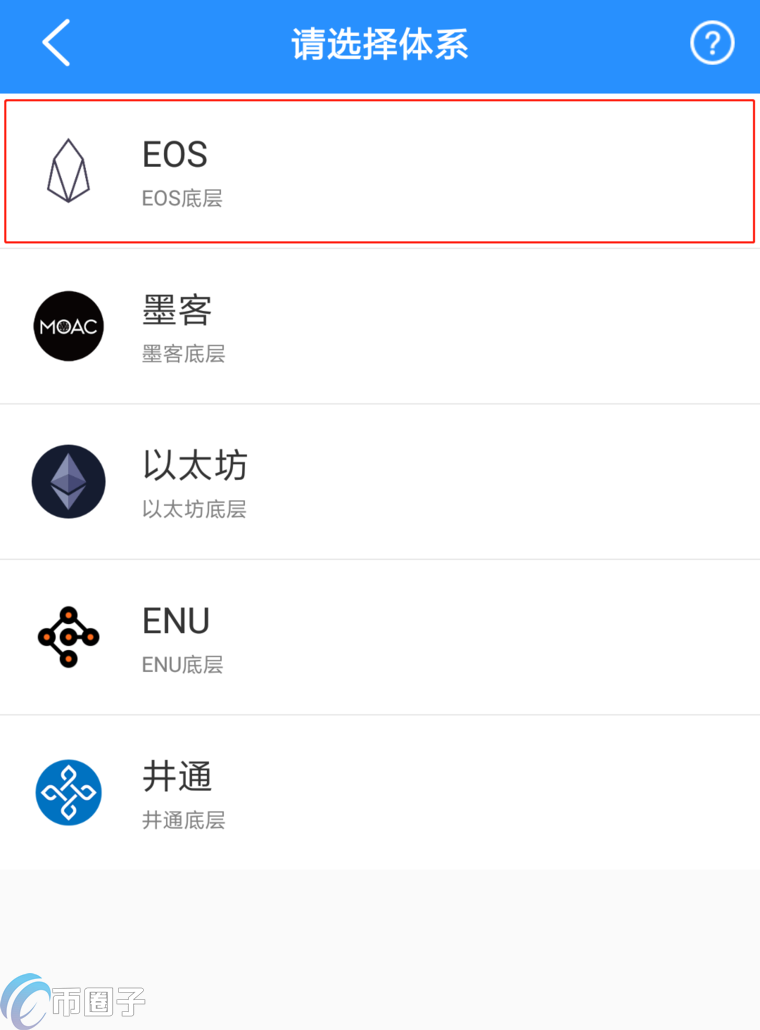Tap the MOAC black circle icon
The width and height of the screenshot is (760, 1030).
(x=68, y=326)
